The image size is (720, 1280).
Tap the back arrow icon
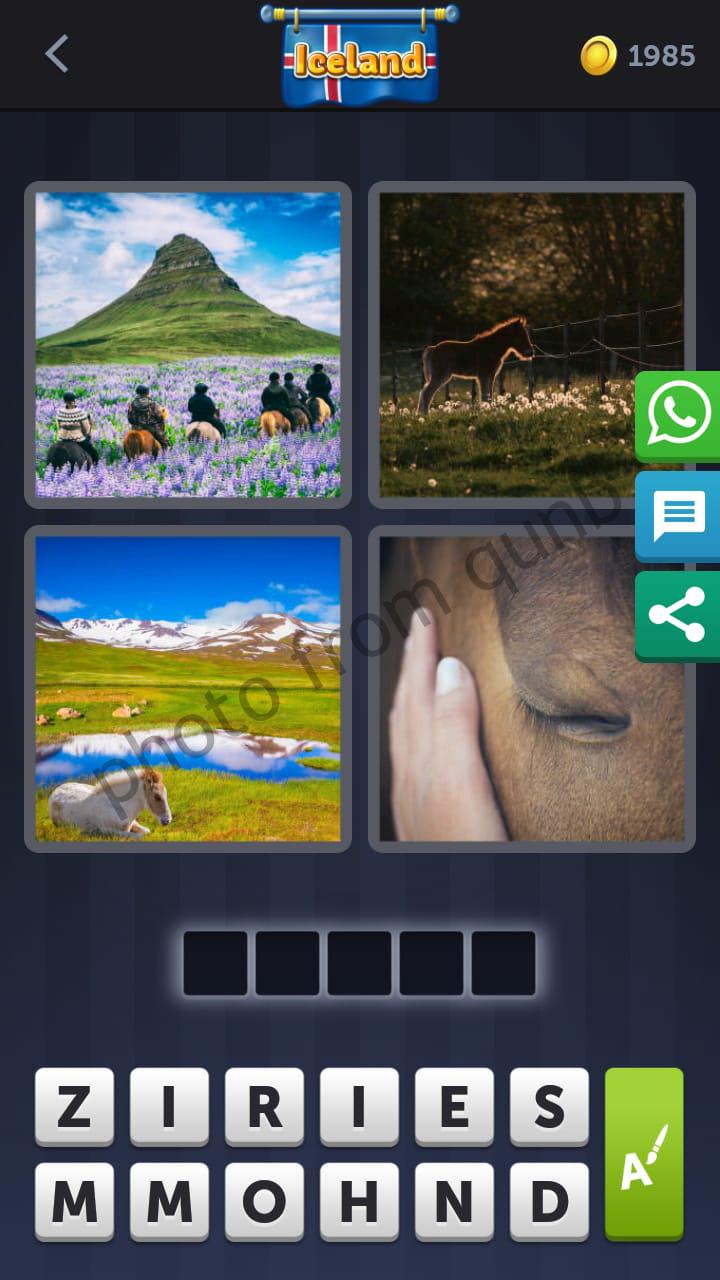coord(57,55)
